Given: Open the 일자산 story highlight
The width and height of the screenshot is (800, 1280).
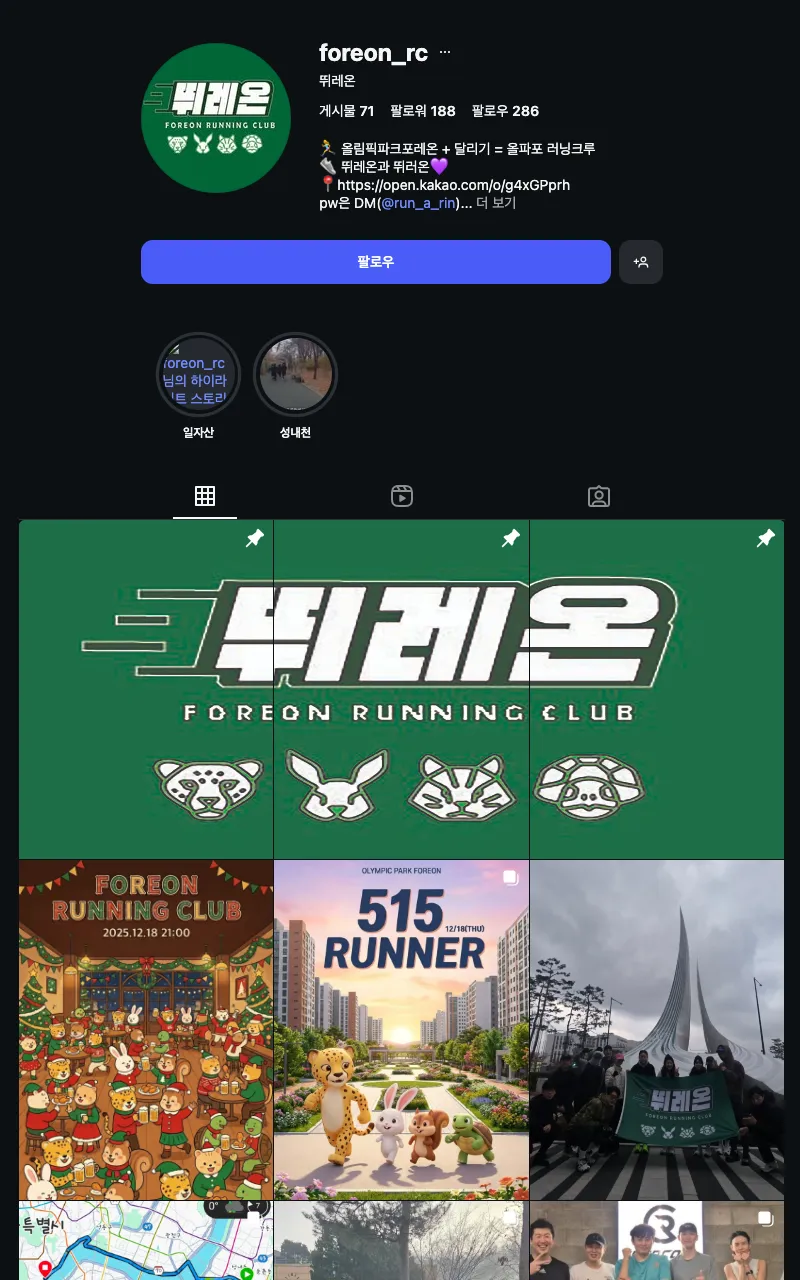Looking at the screenshot, I should pos(198,373).
